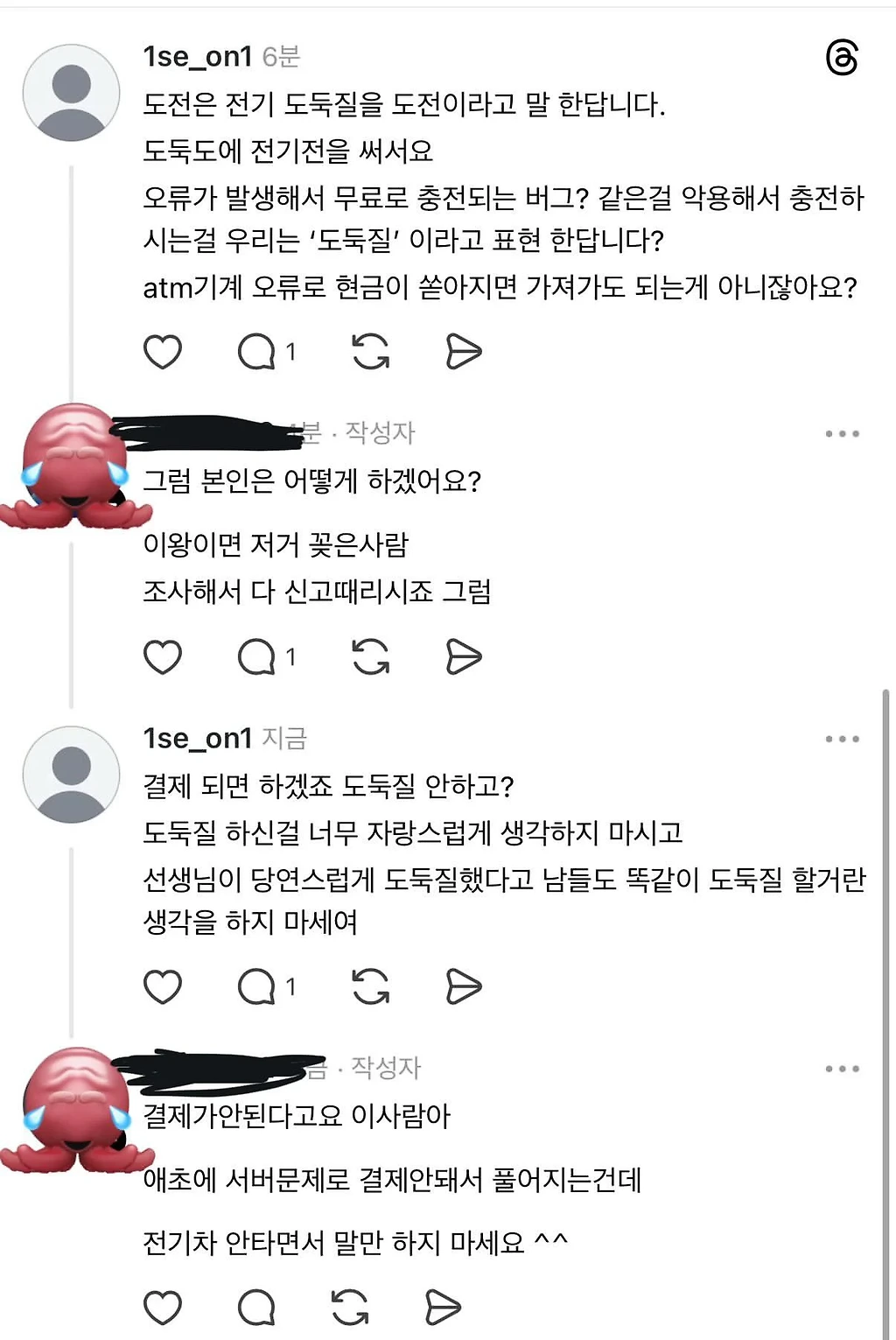Repost the reply '결제가안된다고요 이사람아'
This screenshot has width=896, height=1340.
350,1308
